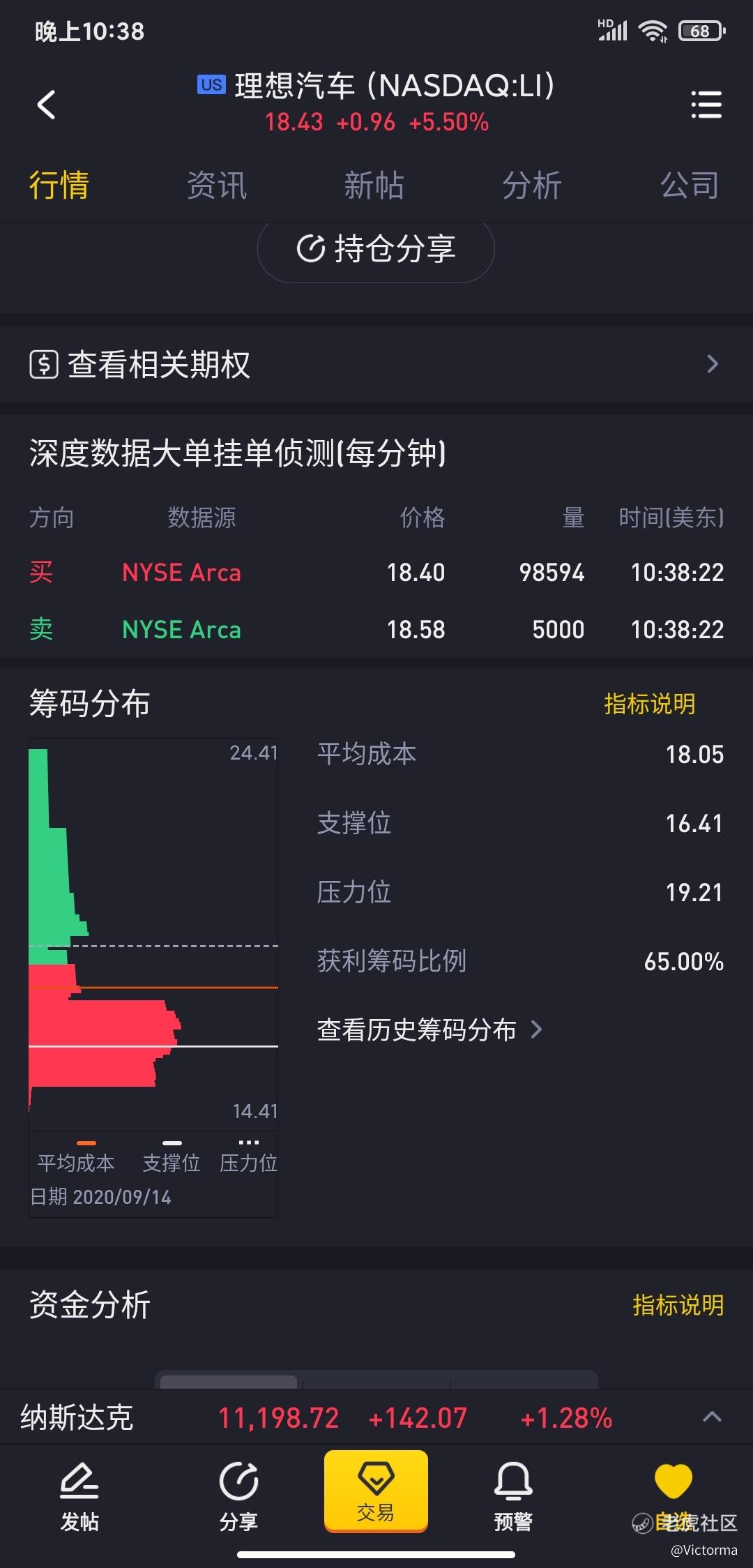Switch to the 新帖 tab
The image size is (753, 1568).
click(x=374, y=186)
